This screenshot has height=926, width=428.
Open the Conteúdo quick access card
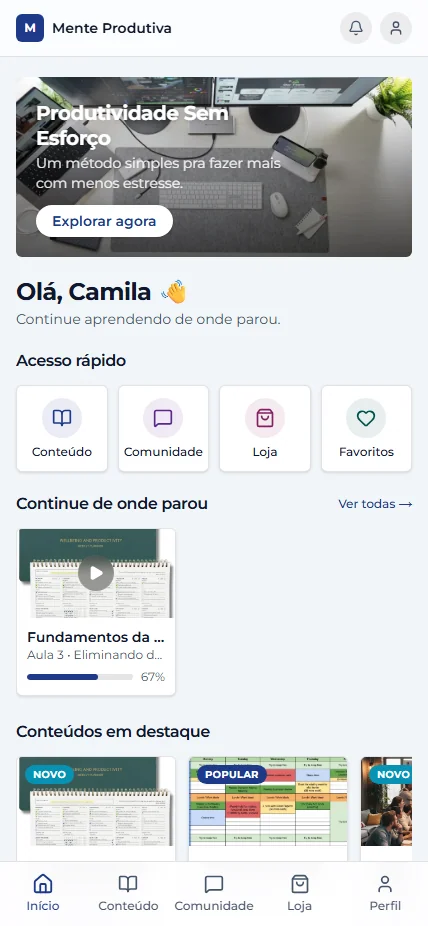[62, 429]
